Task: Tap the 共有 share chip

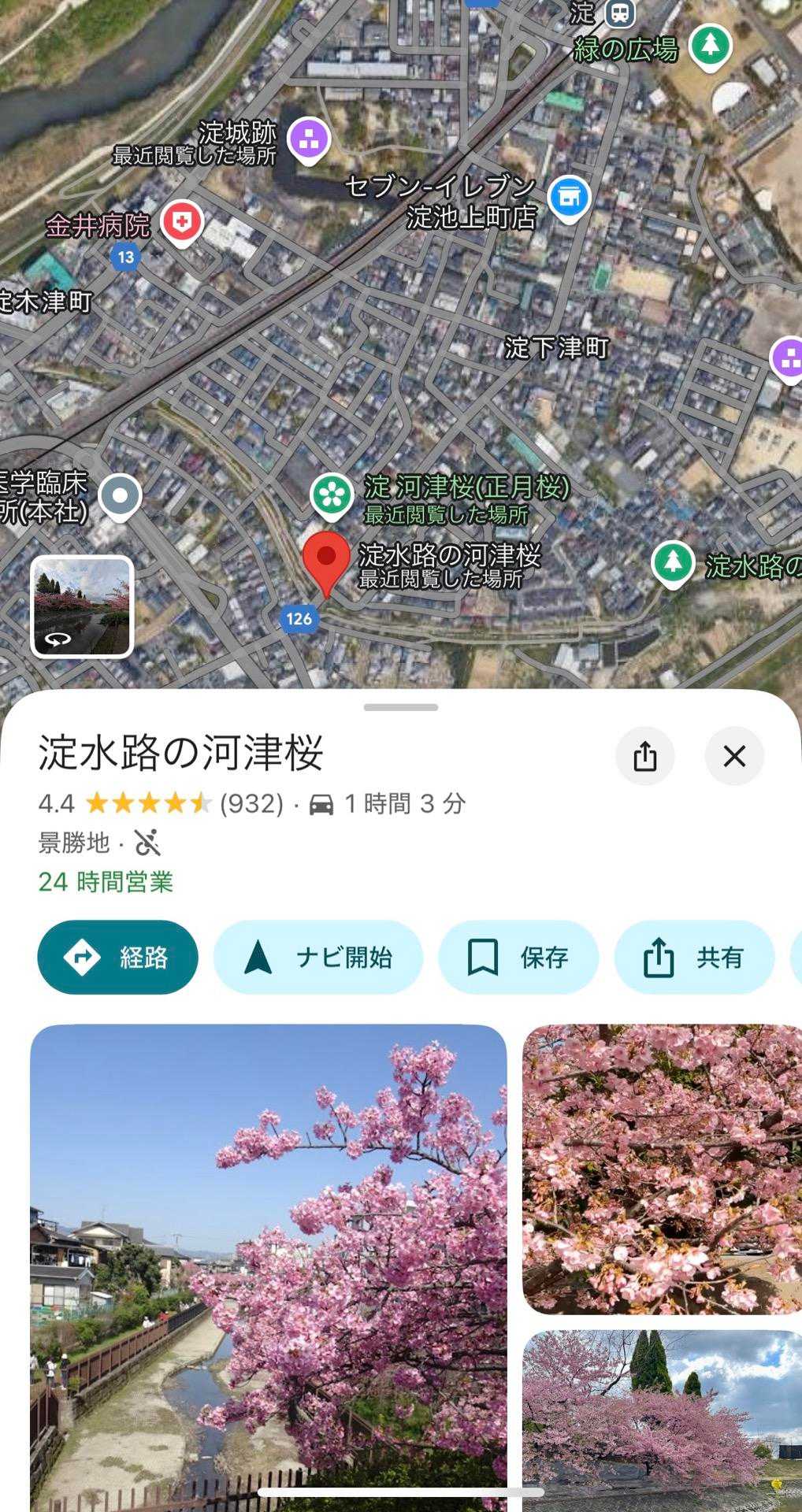Action: (x=694, y=957)
